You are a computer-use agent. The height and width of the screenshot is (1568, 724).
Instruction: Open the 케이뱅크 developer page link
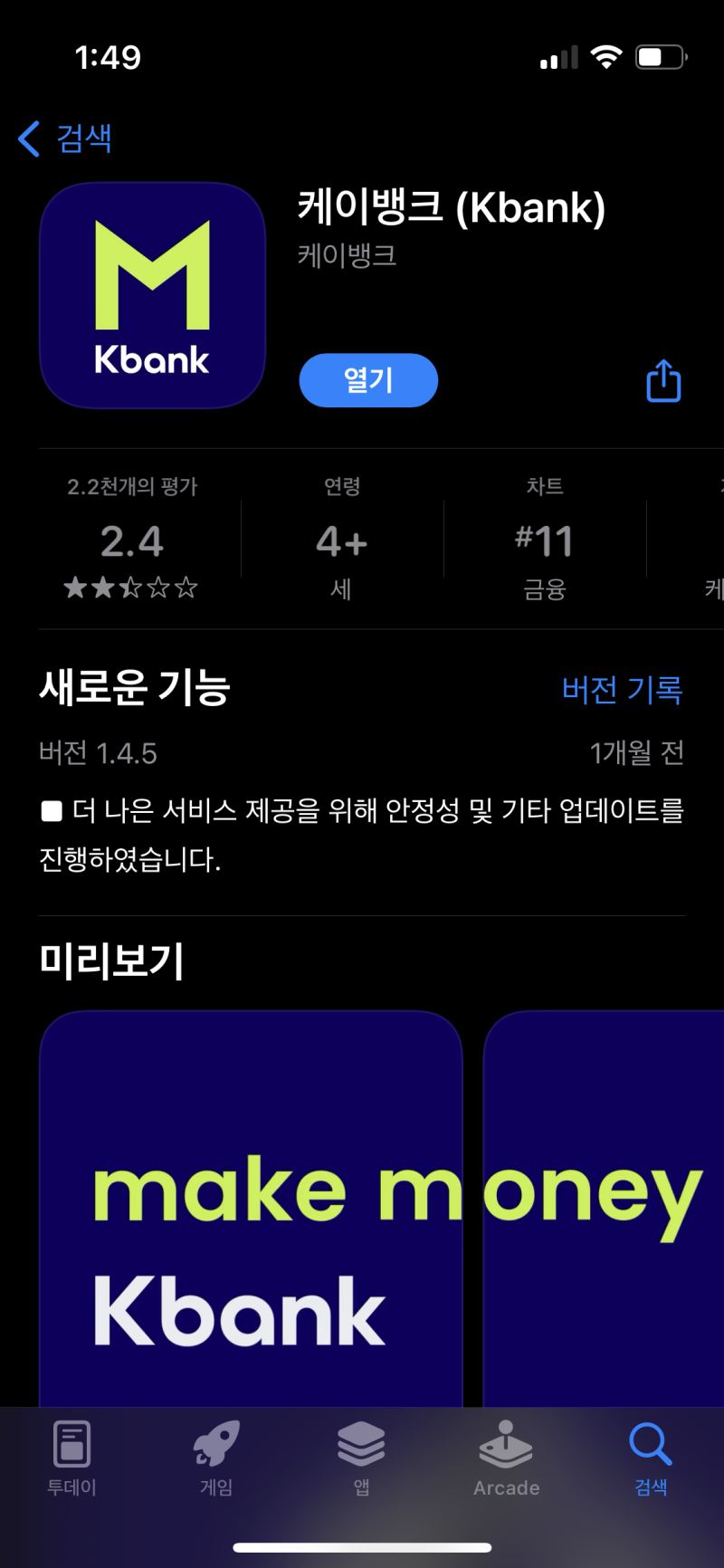tap(347, 255)
